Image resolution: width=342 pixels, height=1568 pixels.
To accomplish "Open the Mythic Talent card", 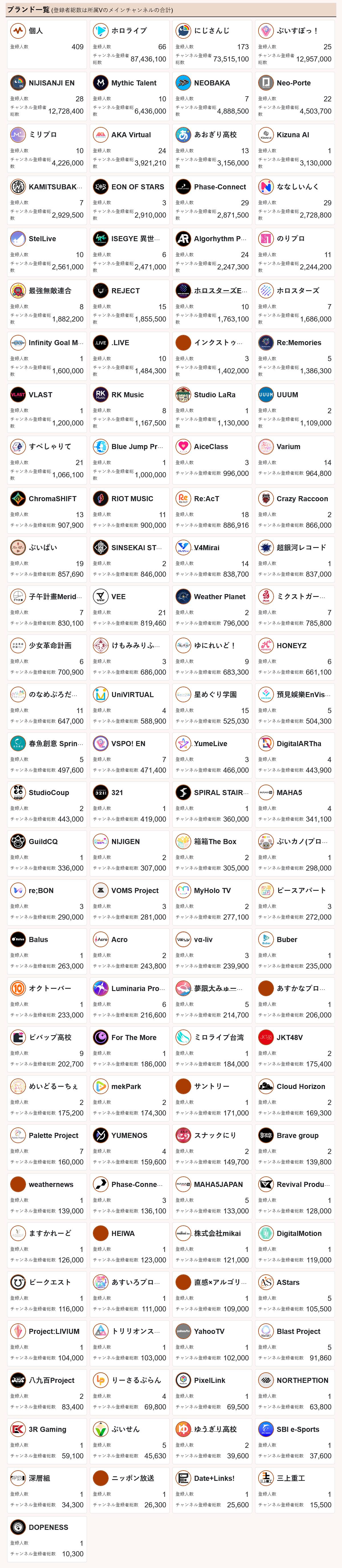I will pyautogui.click(x=129, y=96).
